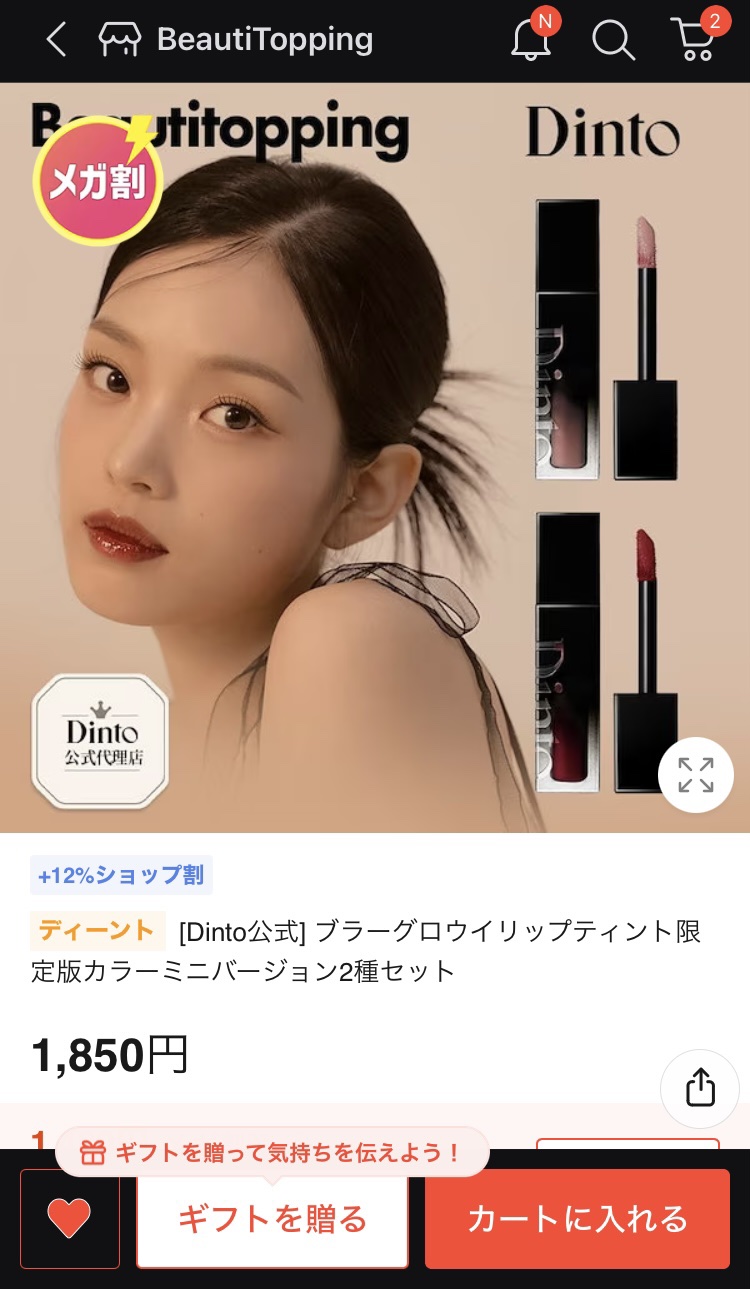Share this product
750x1289 pixels.
click(700, 1088)
